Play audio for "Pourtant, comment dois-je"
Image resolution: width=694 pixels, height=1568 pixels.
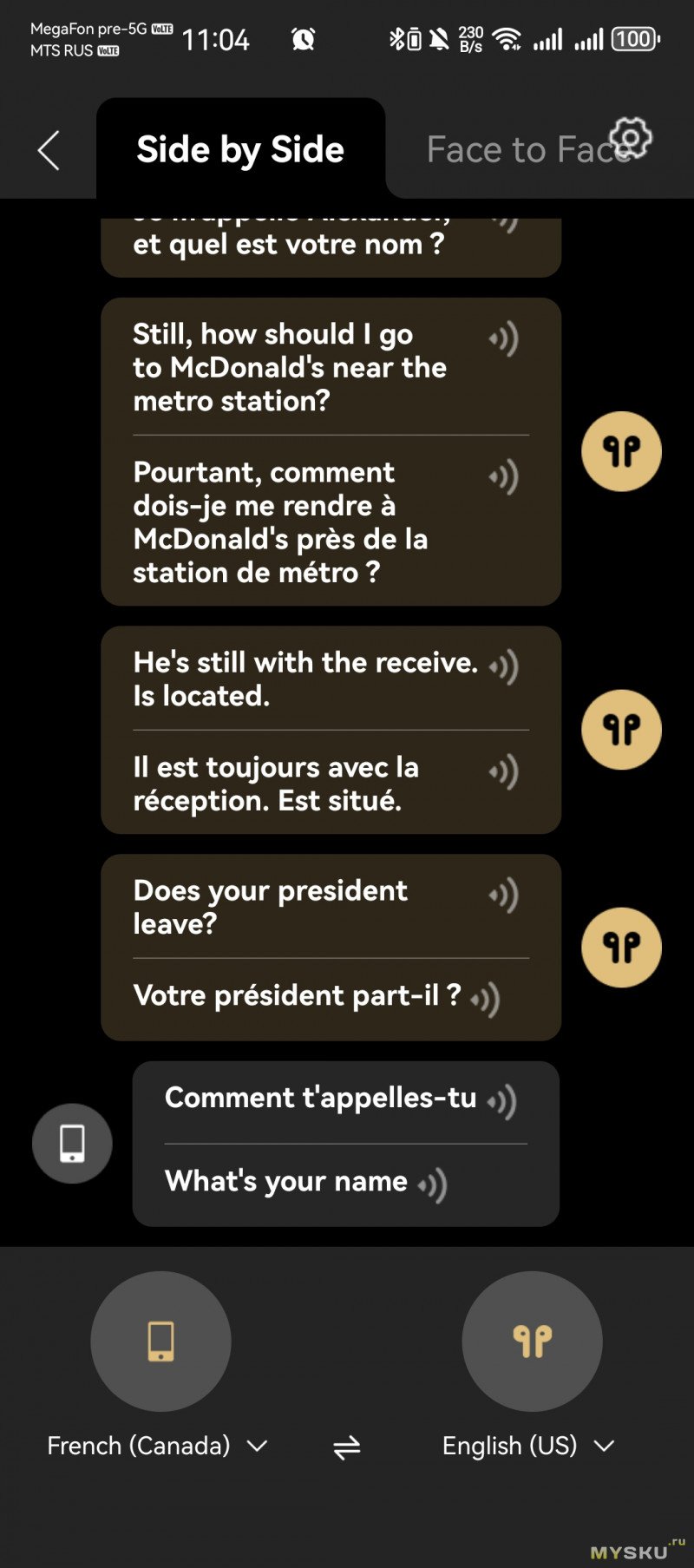pos(504,476)
